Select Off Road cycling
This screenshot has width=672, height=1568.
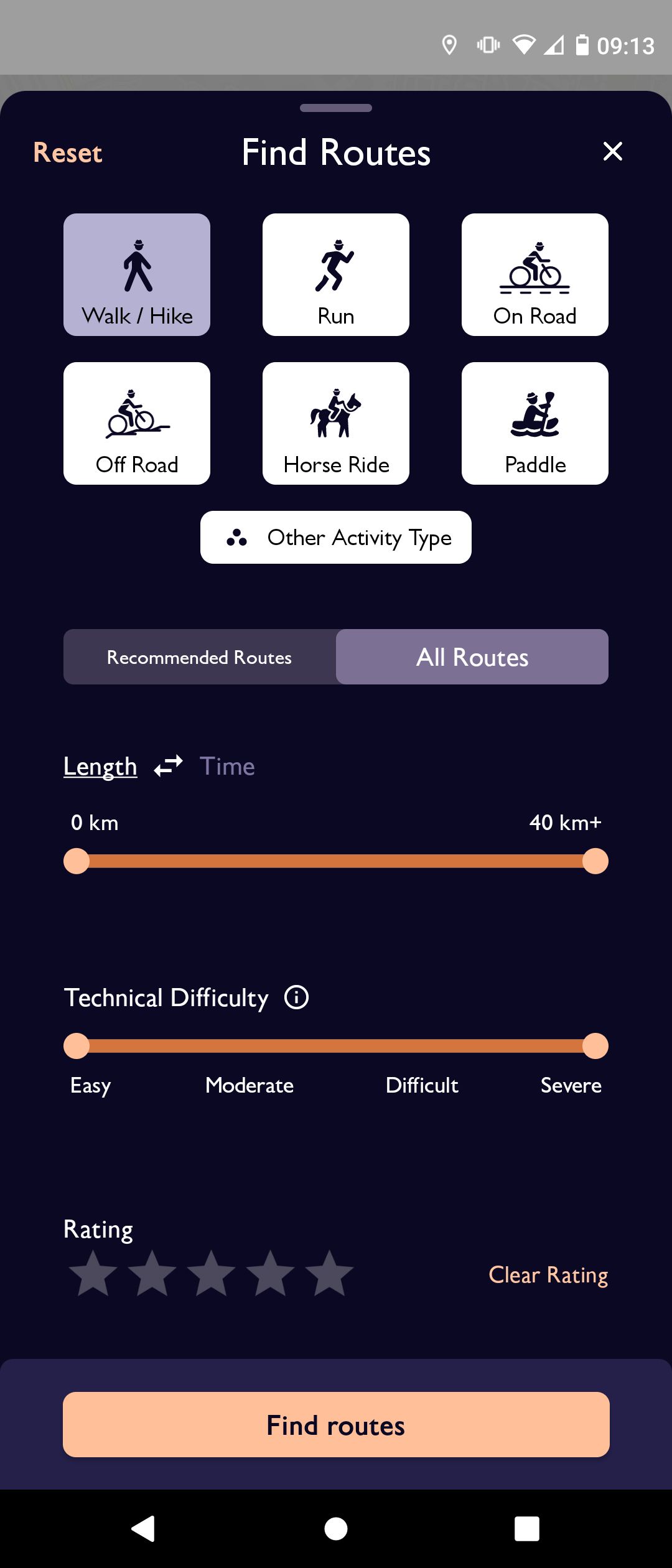point(137,423)
